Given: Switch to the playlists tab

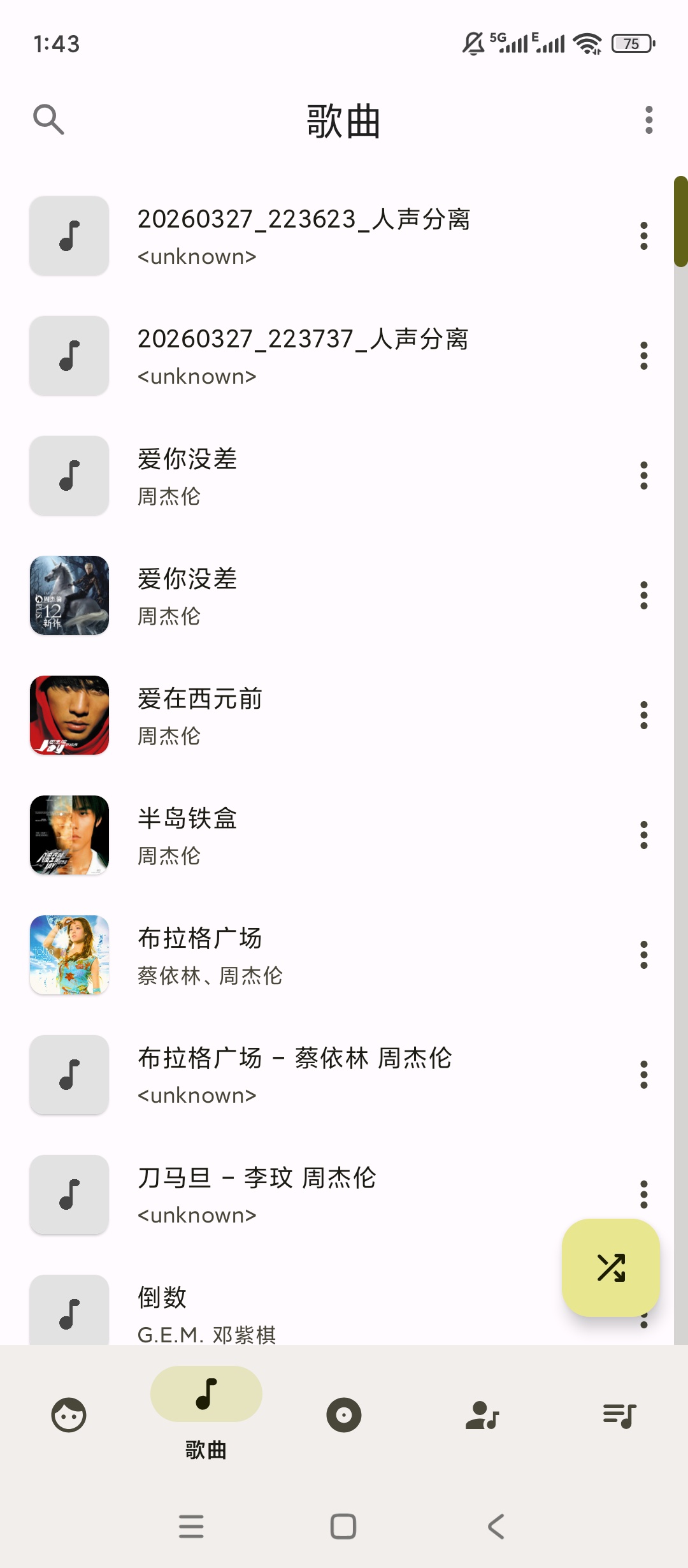Looking at the screenshot, I should click(619, 1415).
